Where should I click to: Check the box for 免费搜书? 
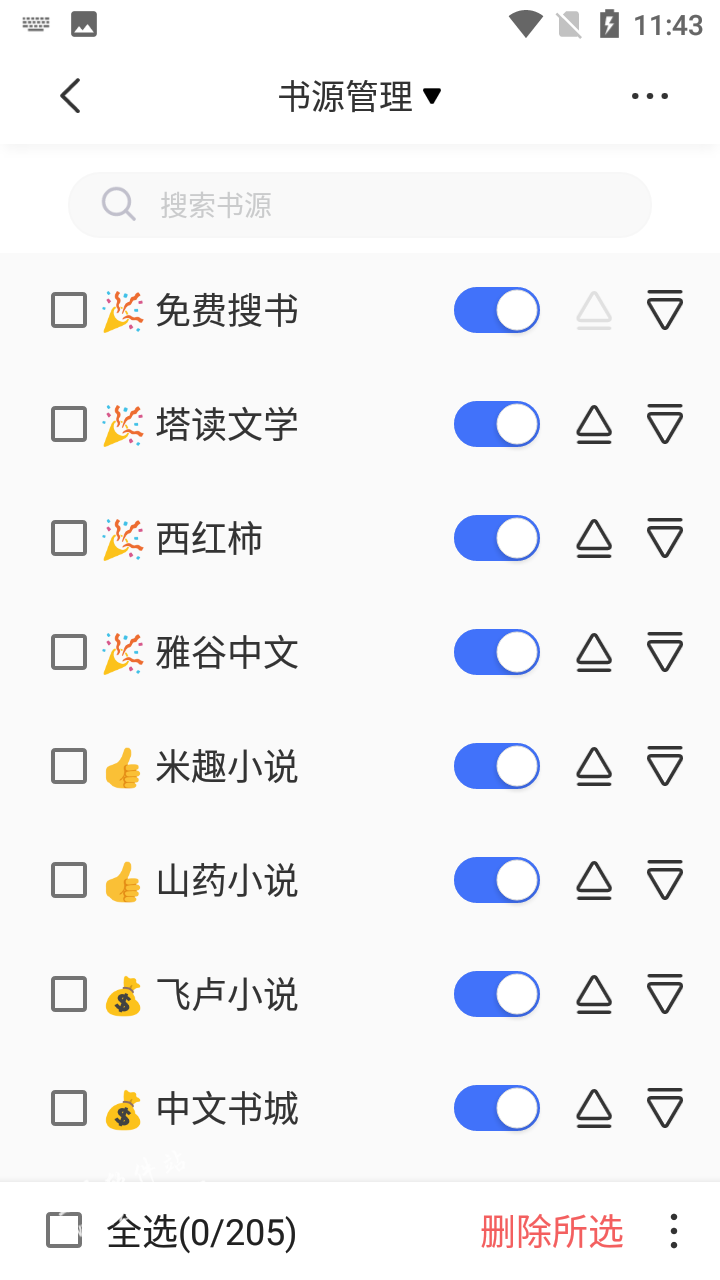click(69, 310)
